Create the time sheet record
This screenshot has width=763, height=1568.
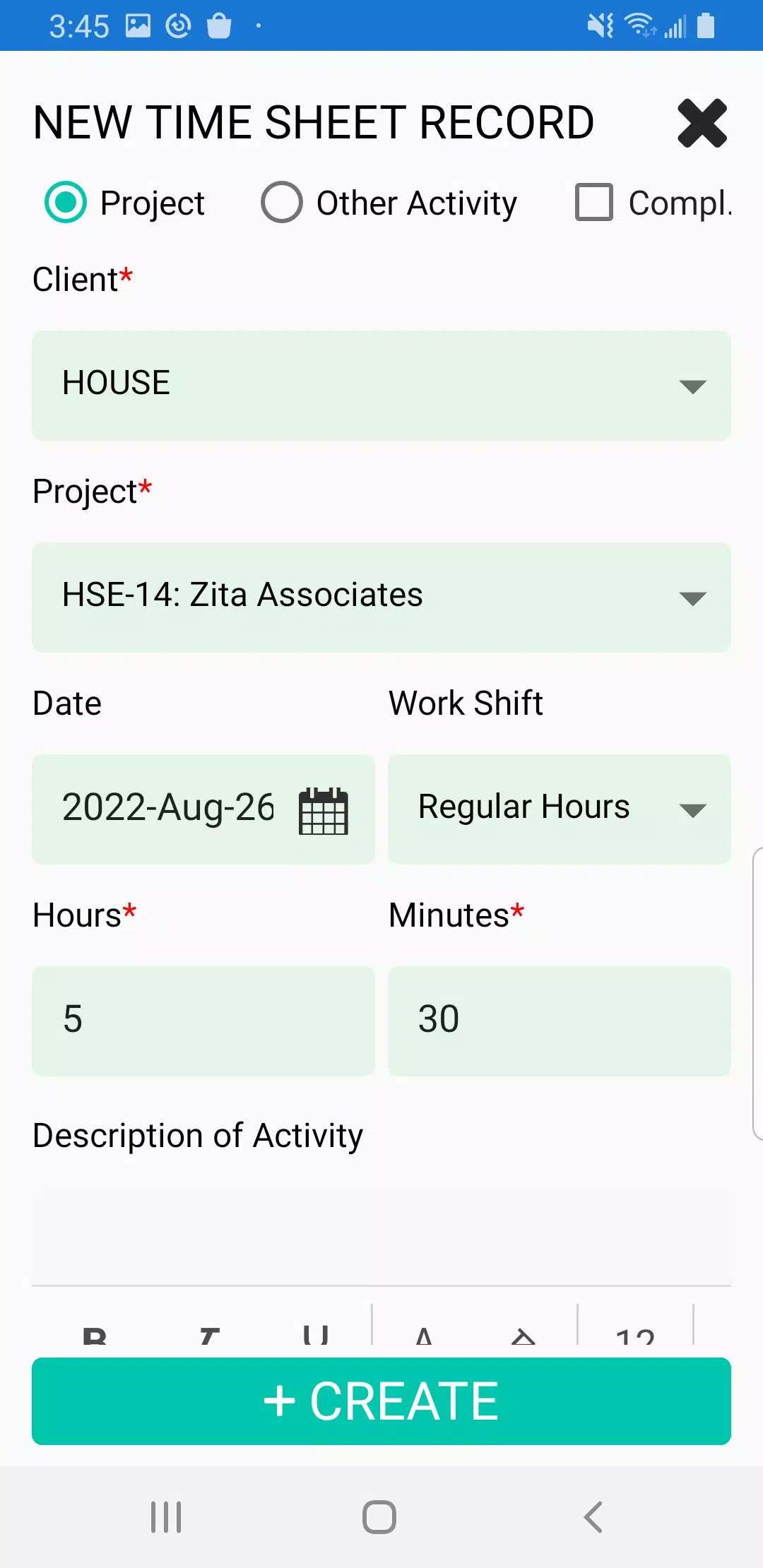click(381, 1401)
